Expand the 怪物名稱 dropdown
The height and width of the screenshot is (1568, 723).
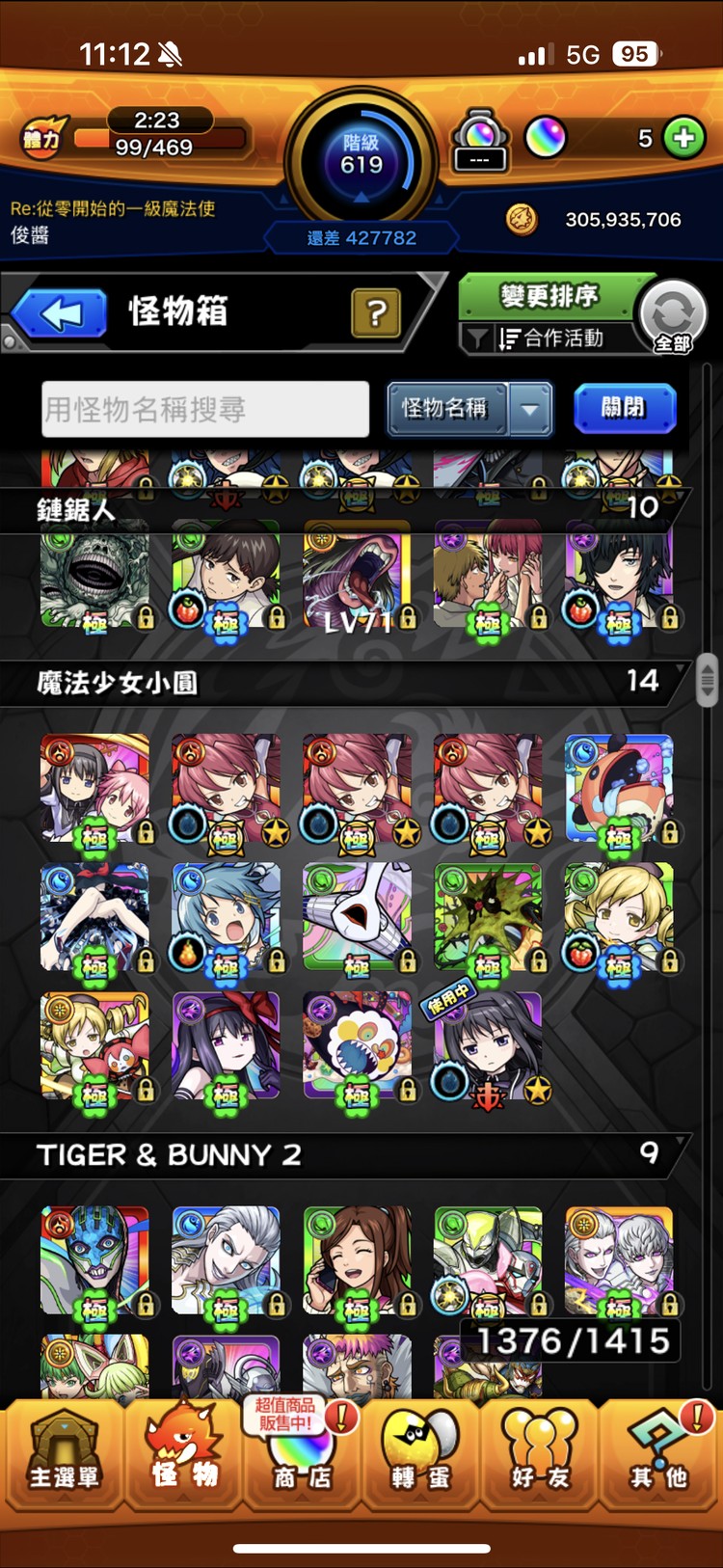530,409
